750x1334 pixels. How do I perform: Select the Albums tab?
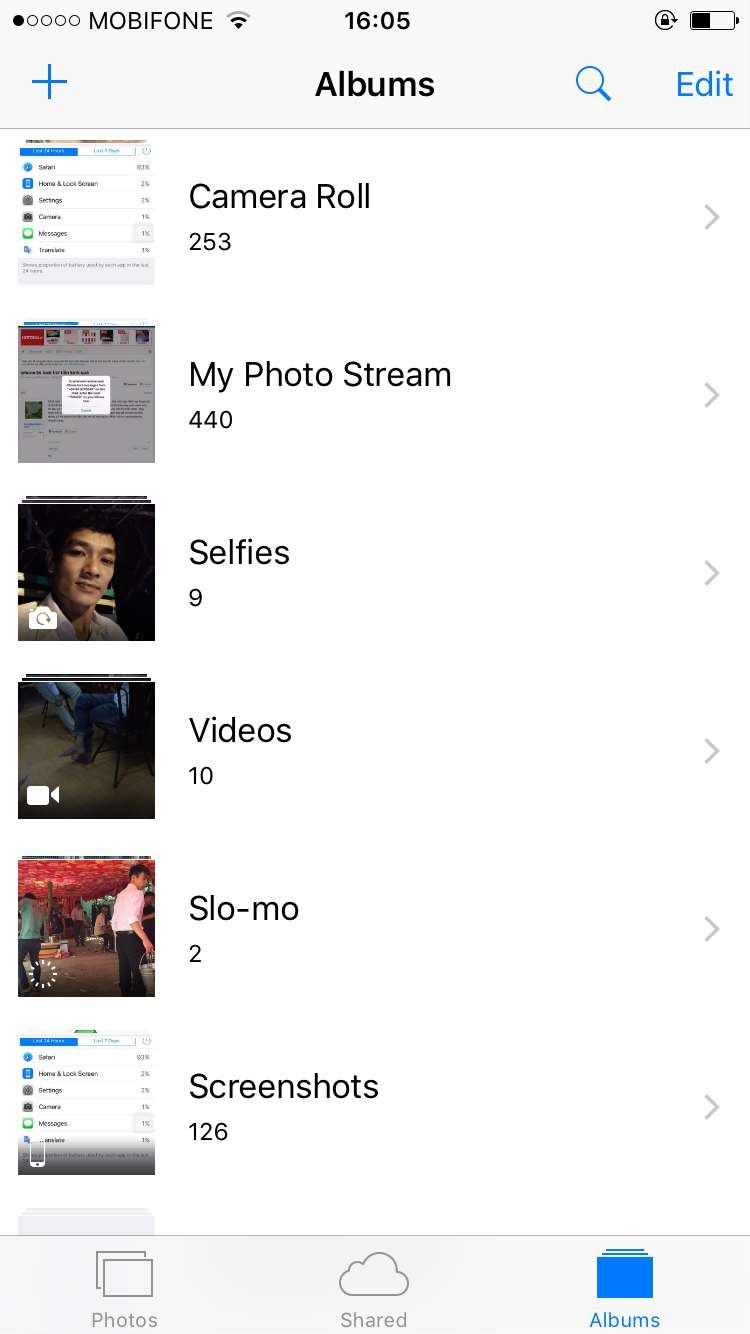click(624, 1288)
